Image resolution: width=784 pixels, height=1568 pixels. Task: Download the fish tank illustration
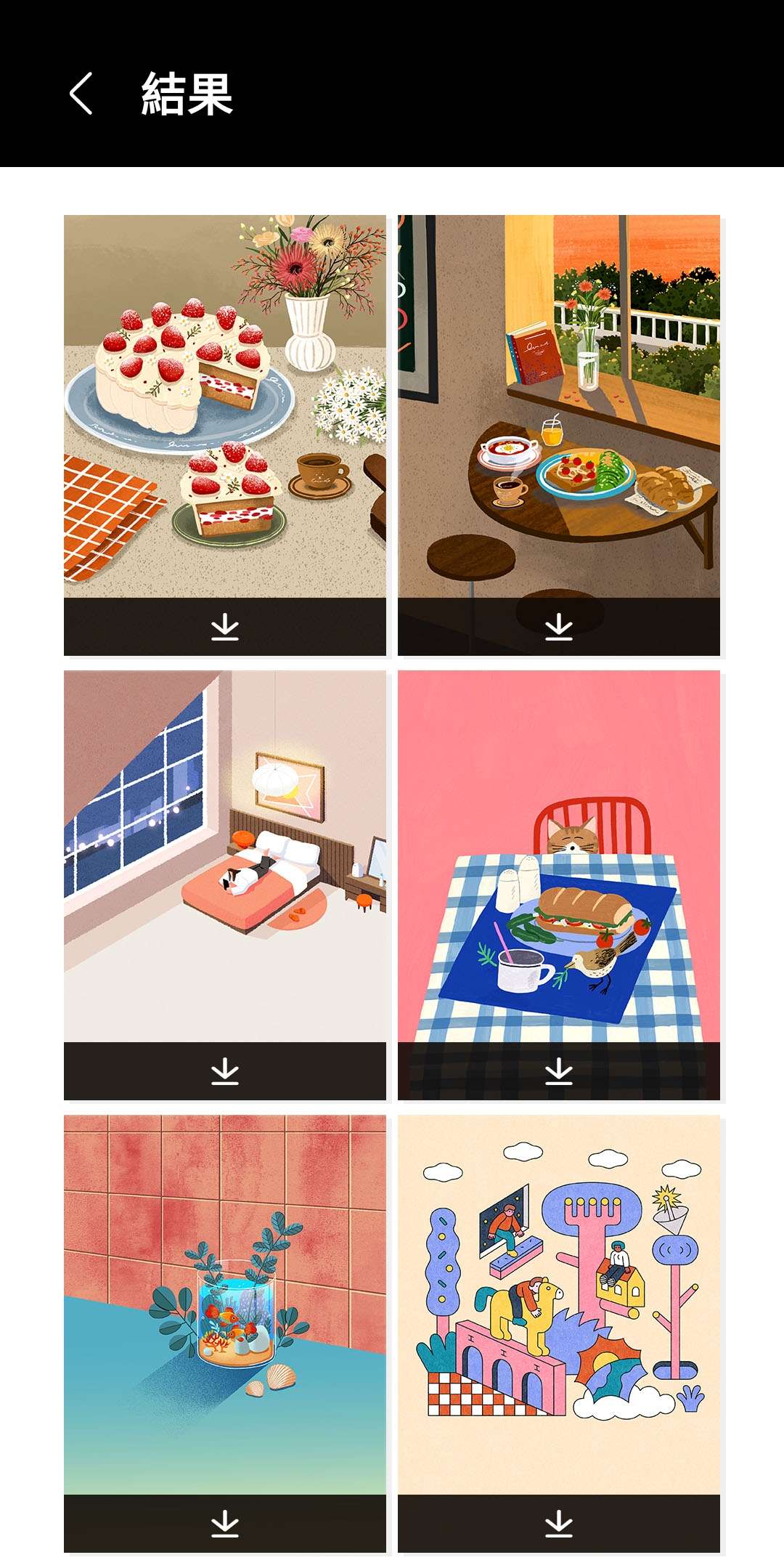click(225, 1524)
